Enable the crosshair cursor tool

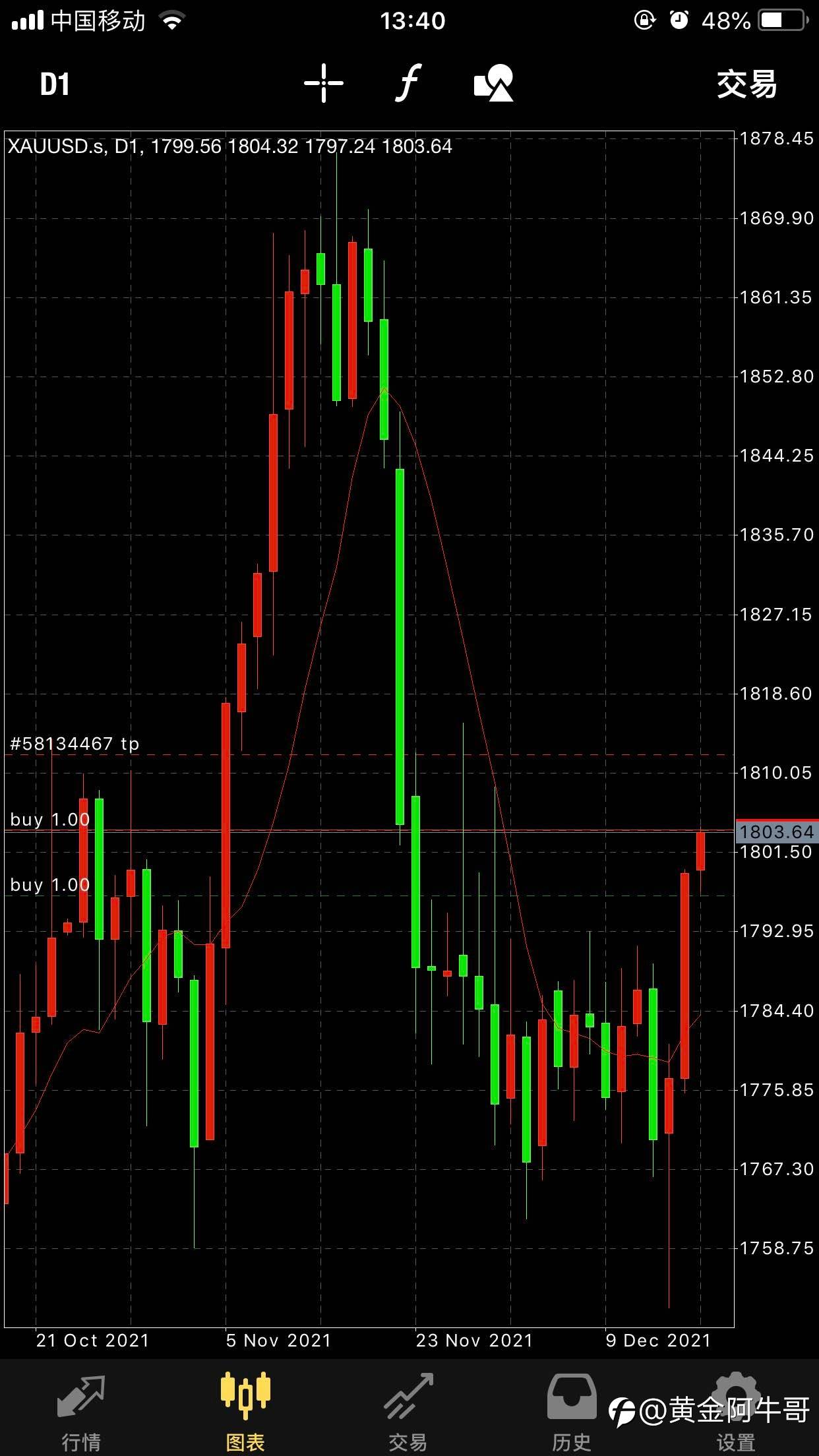click(324, 84)
